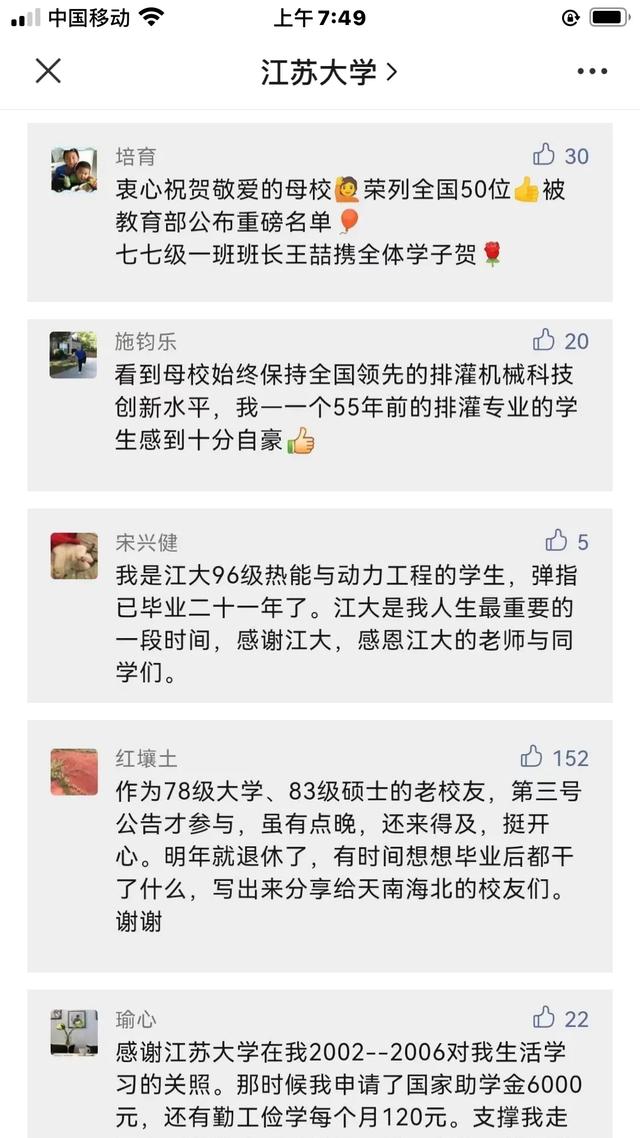Screen dimensions: 640x1138
Task: Close the 江苏大学 page
Action: [x=48, y=71]
